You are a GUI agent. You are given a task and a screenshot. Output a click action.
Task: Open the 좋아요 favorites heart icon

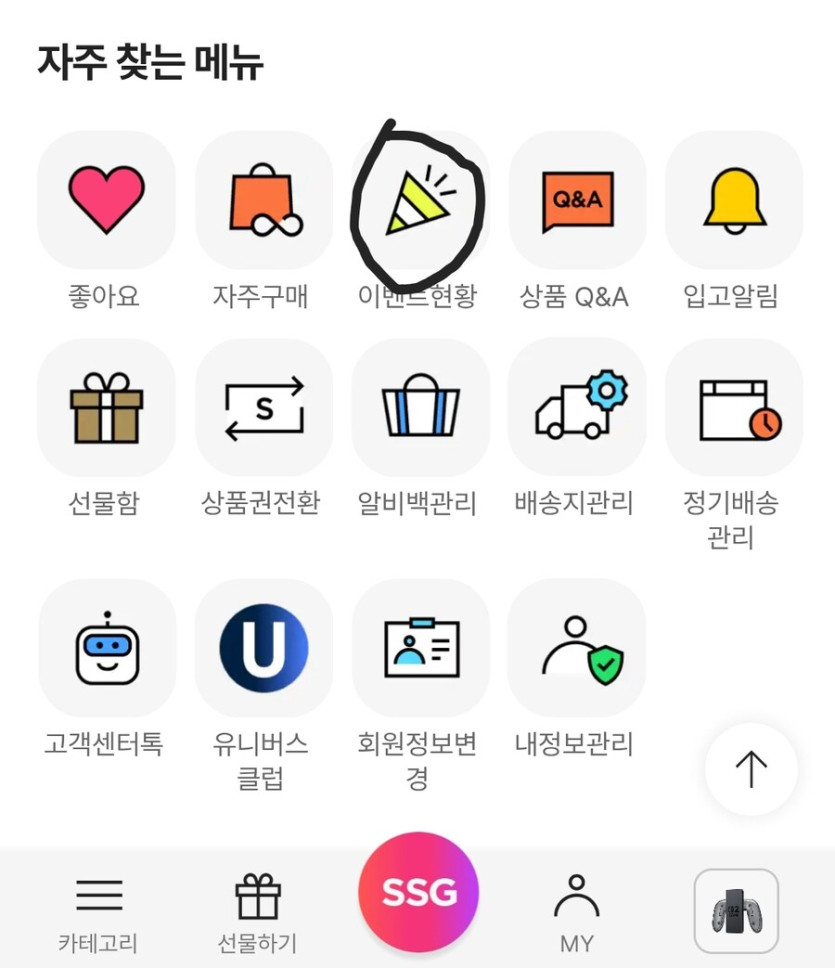106,200
